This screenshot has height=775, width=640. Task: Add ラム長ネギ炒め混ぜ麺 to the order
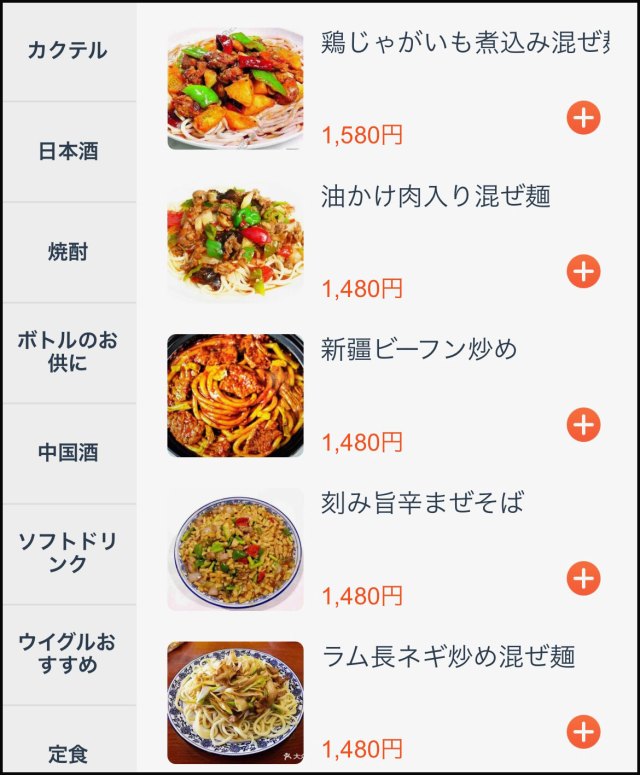[x=583, y=732]
